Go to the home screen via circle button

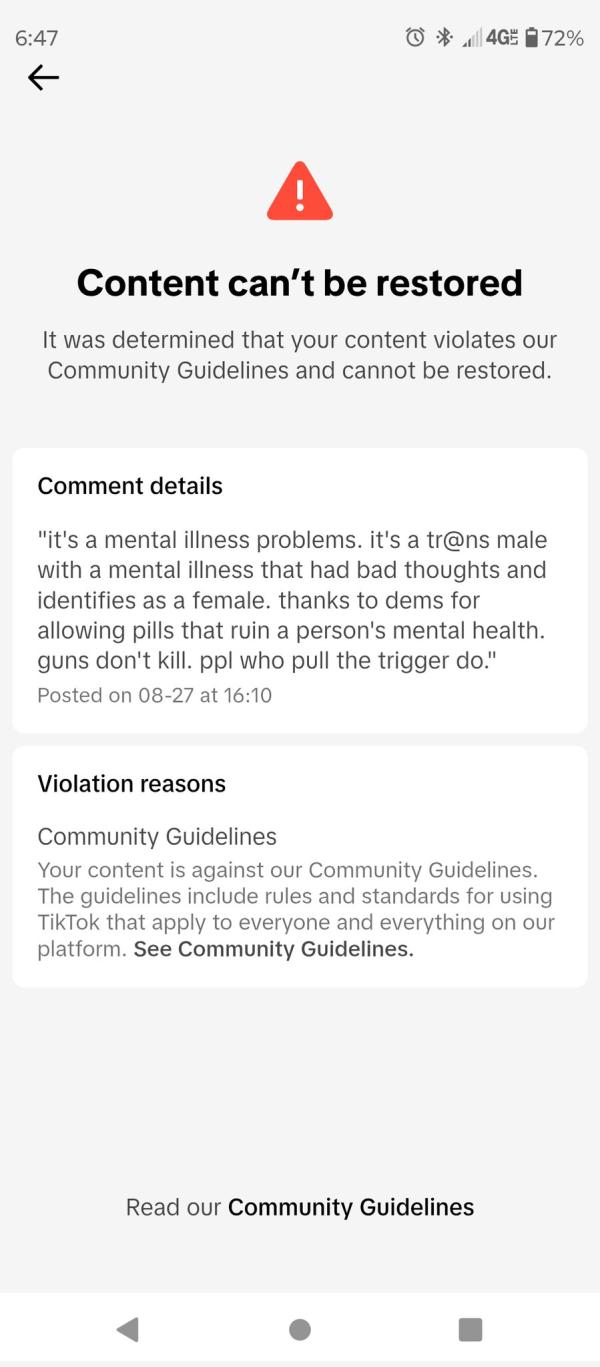point(299,1328)
